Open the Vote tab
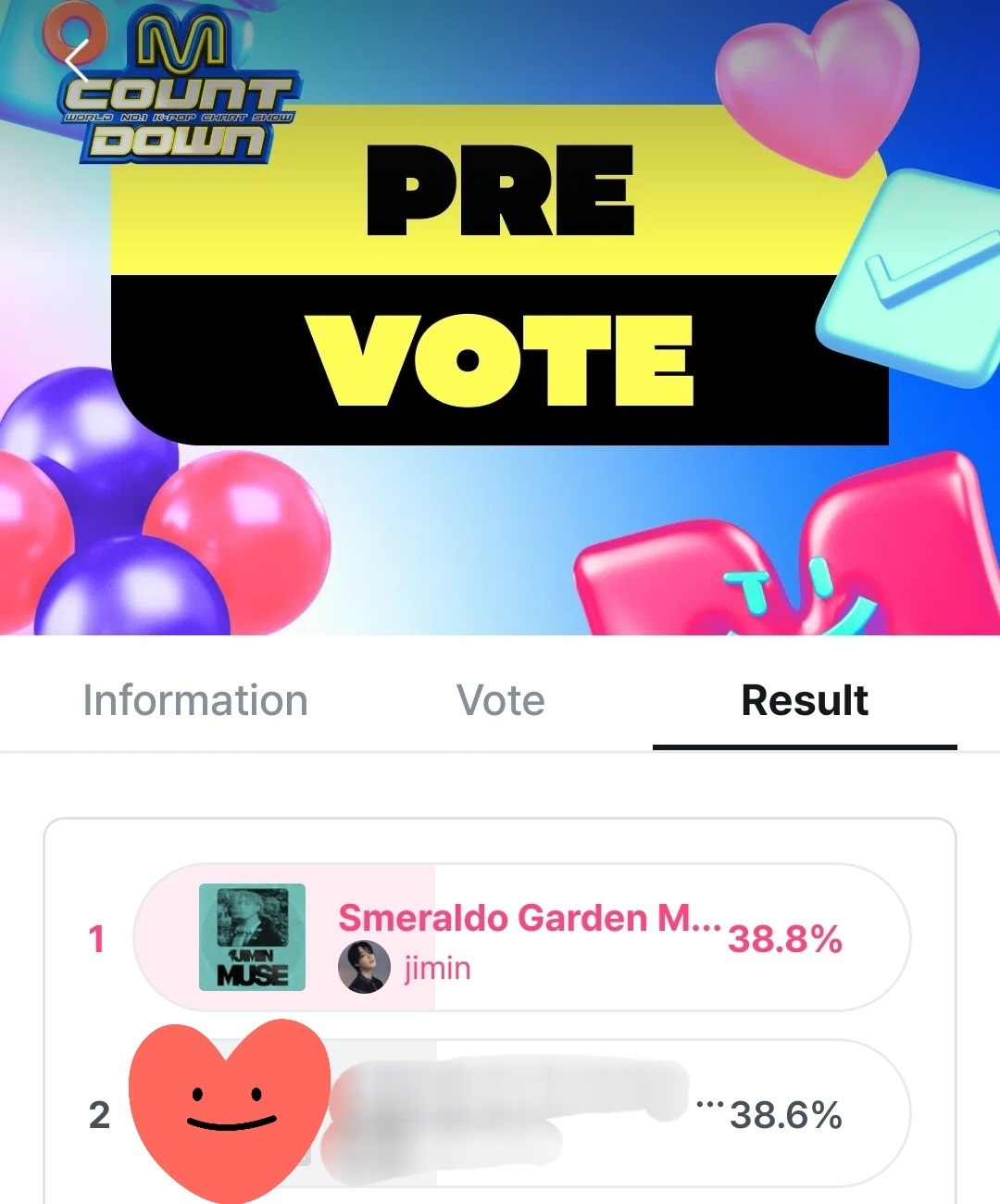The height and width of the screenshot is (1204, 1000). point(500,700)
